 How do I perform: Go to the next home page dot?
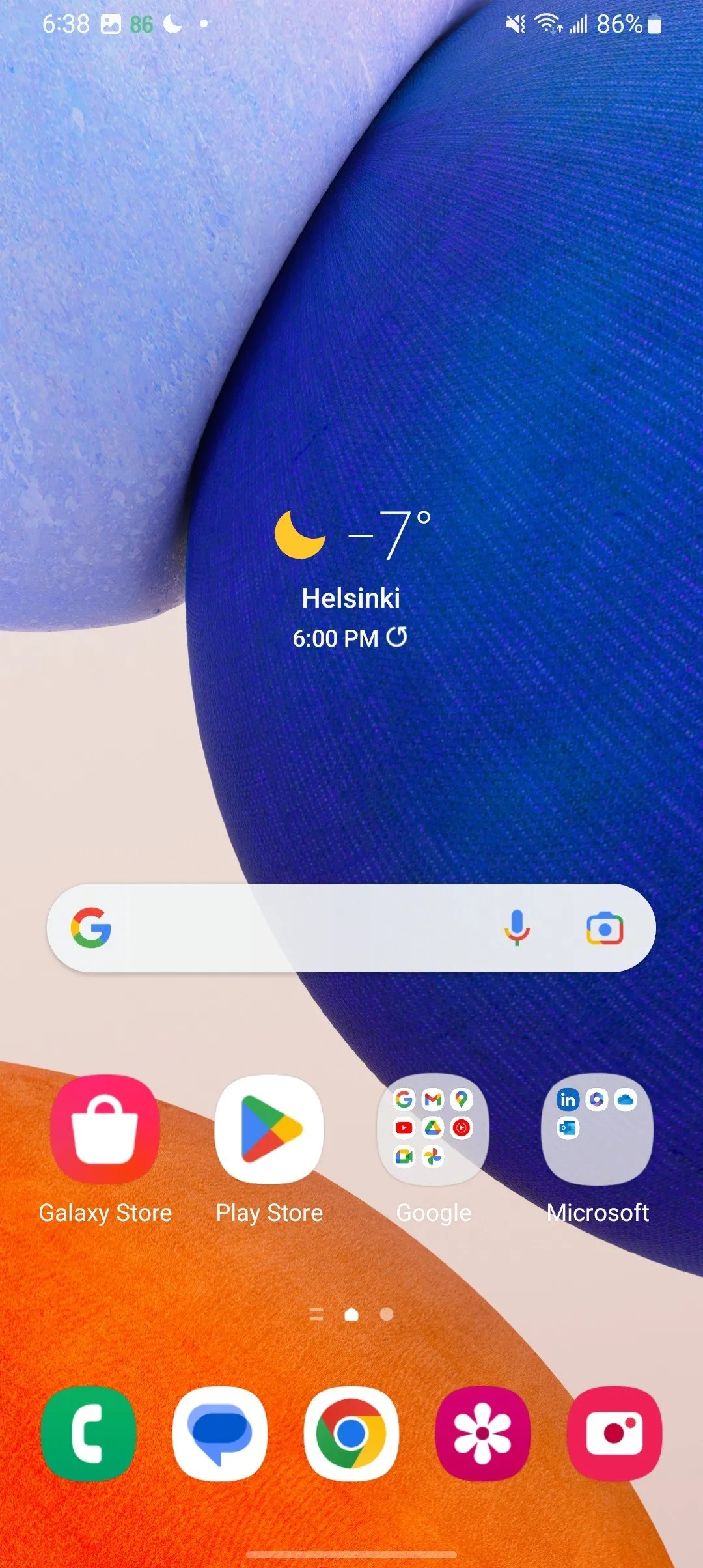(386, 1314)
